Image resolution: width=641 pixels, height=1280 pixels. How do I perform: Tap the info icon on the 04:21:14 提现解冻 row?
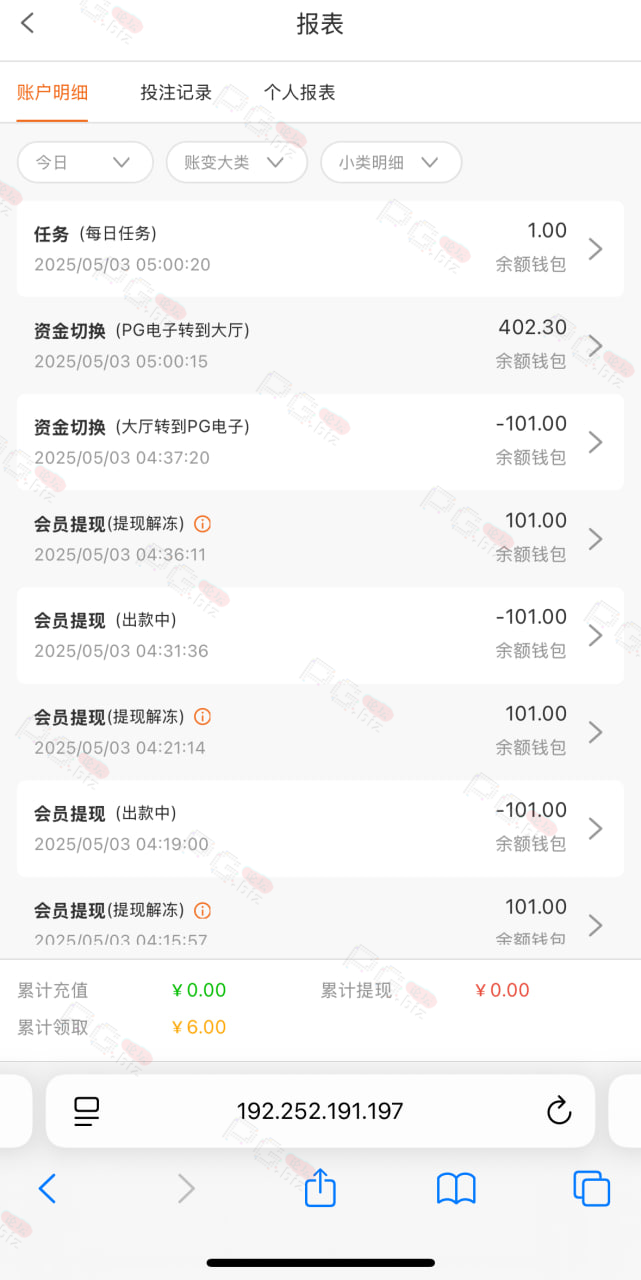202,716
